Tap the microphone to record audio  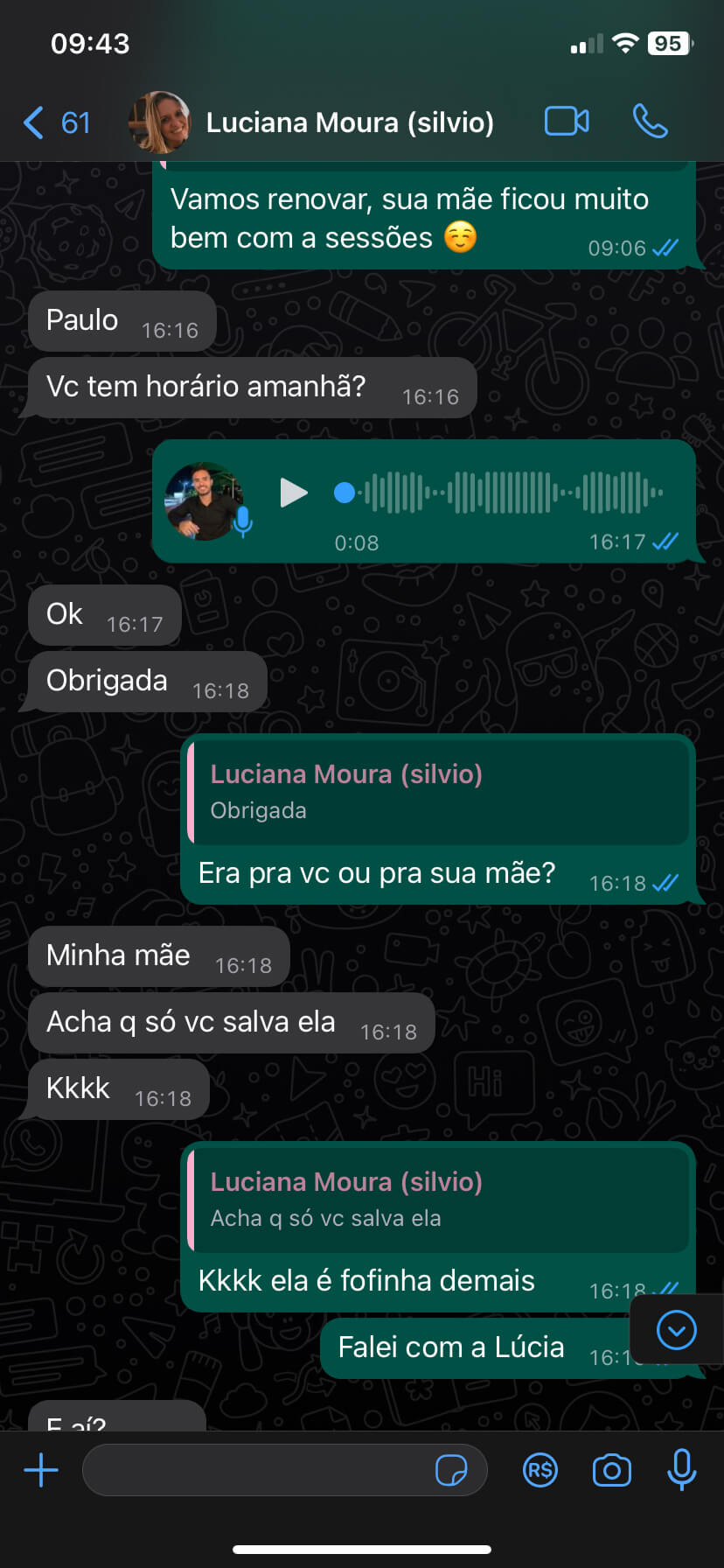pyautogui.click(x=681, y=1469)
